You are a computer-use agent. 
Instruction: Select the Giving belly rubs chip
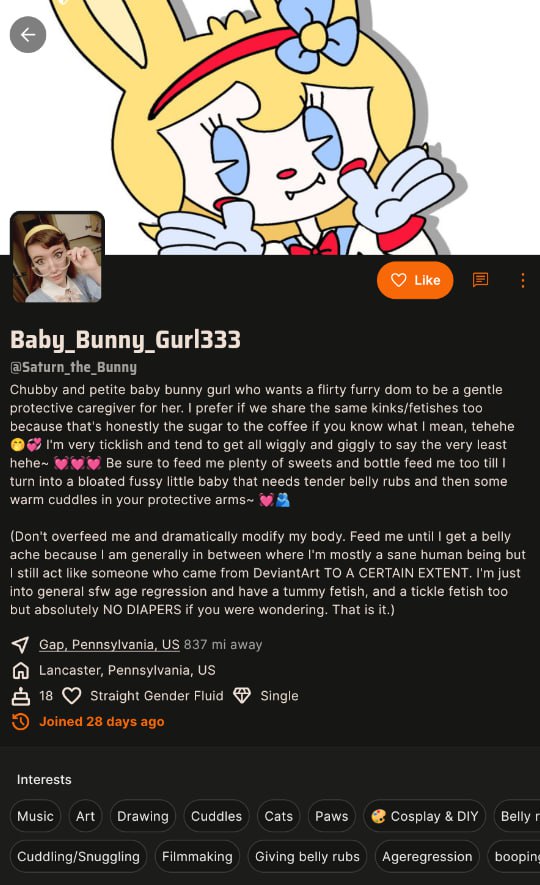[307, 857]
